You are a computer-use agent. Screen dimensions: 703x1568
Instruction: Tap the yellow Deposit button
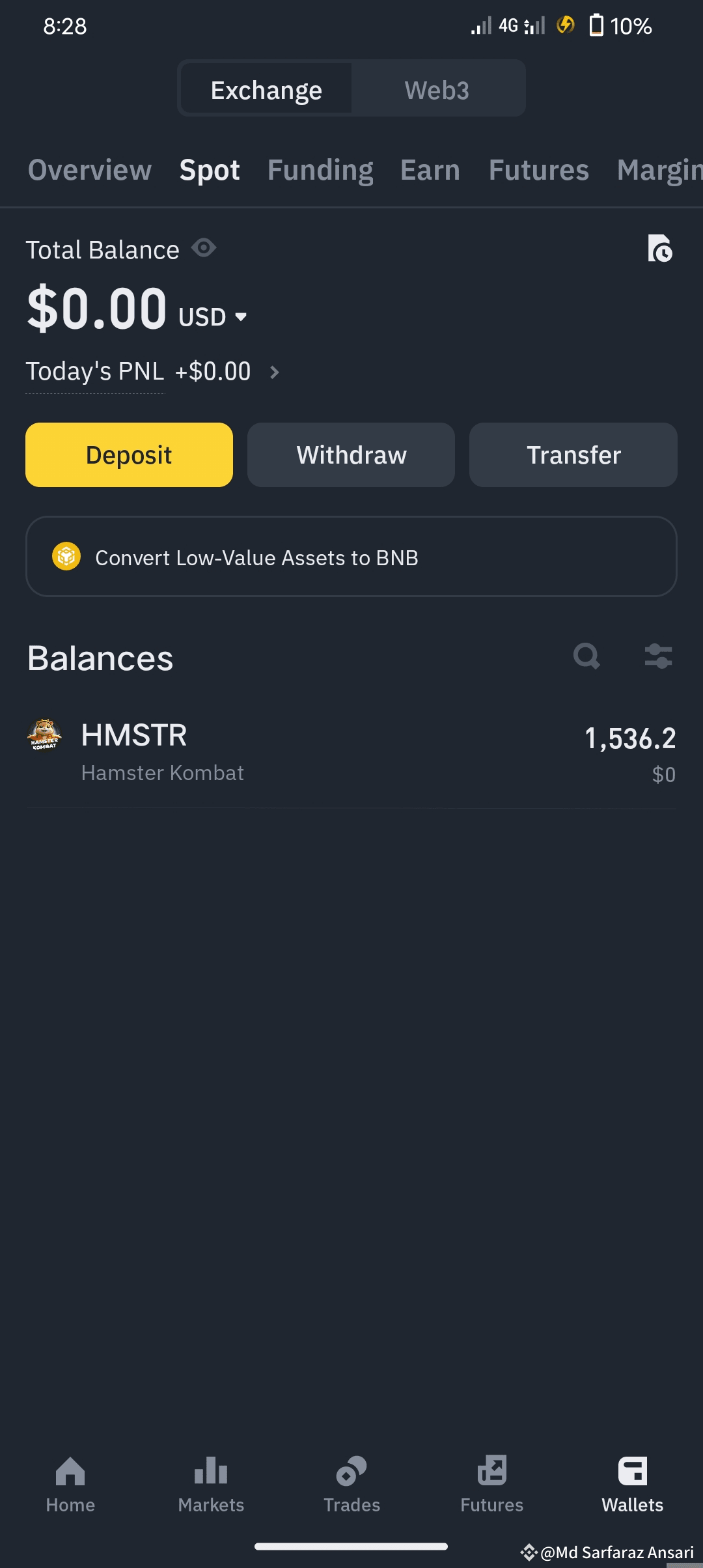(x=129, y=455)
